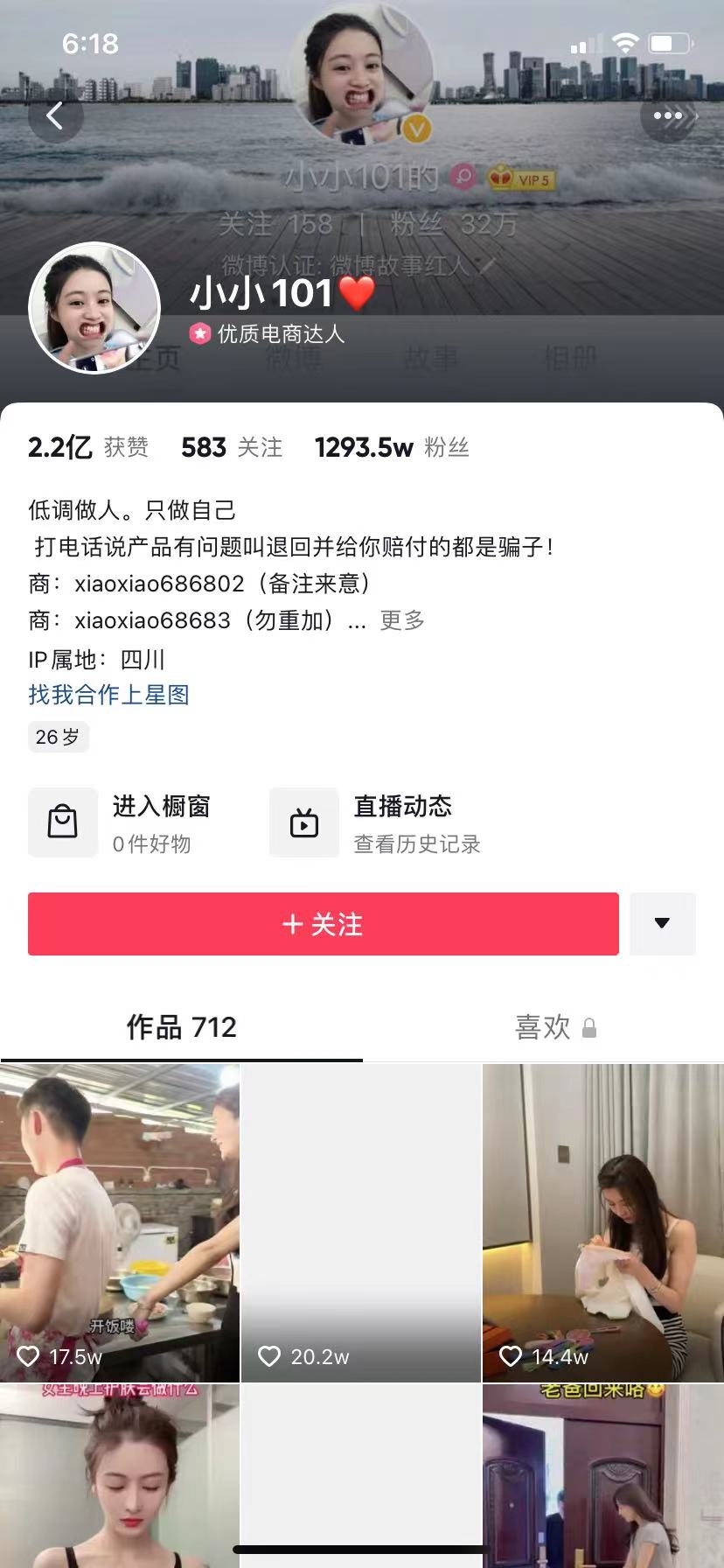Viewport: 724px width, 1568px height.
Task: Tap the profile avatar of 小小101
Action: click(x=94, y=308)
